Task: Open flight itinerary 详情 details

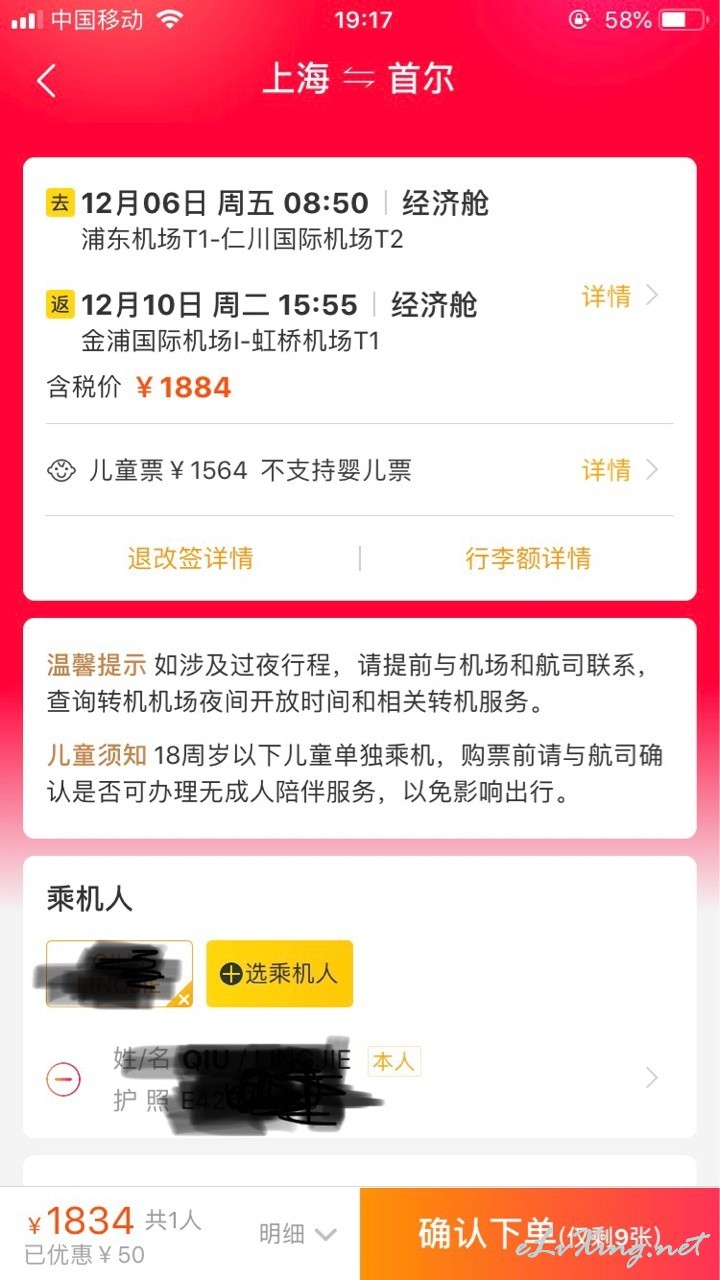Action: point(621,296)
